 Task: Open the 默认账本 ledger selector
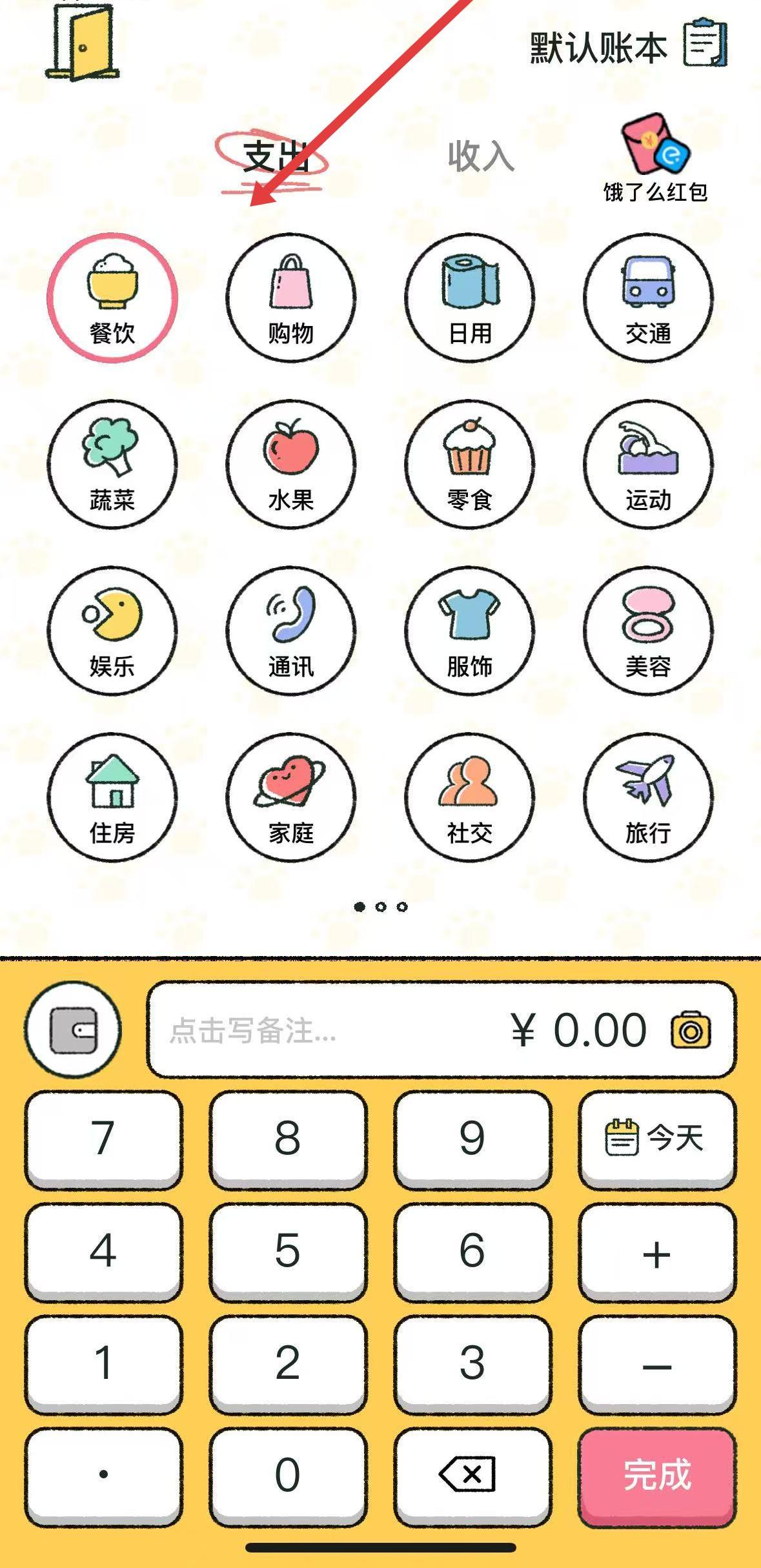tap(627, 46)
